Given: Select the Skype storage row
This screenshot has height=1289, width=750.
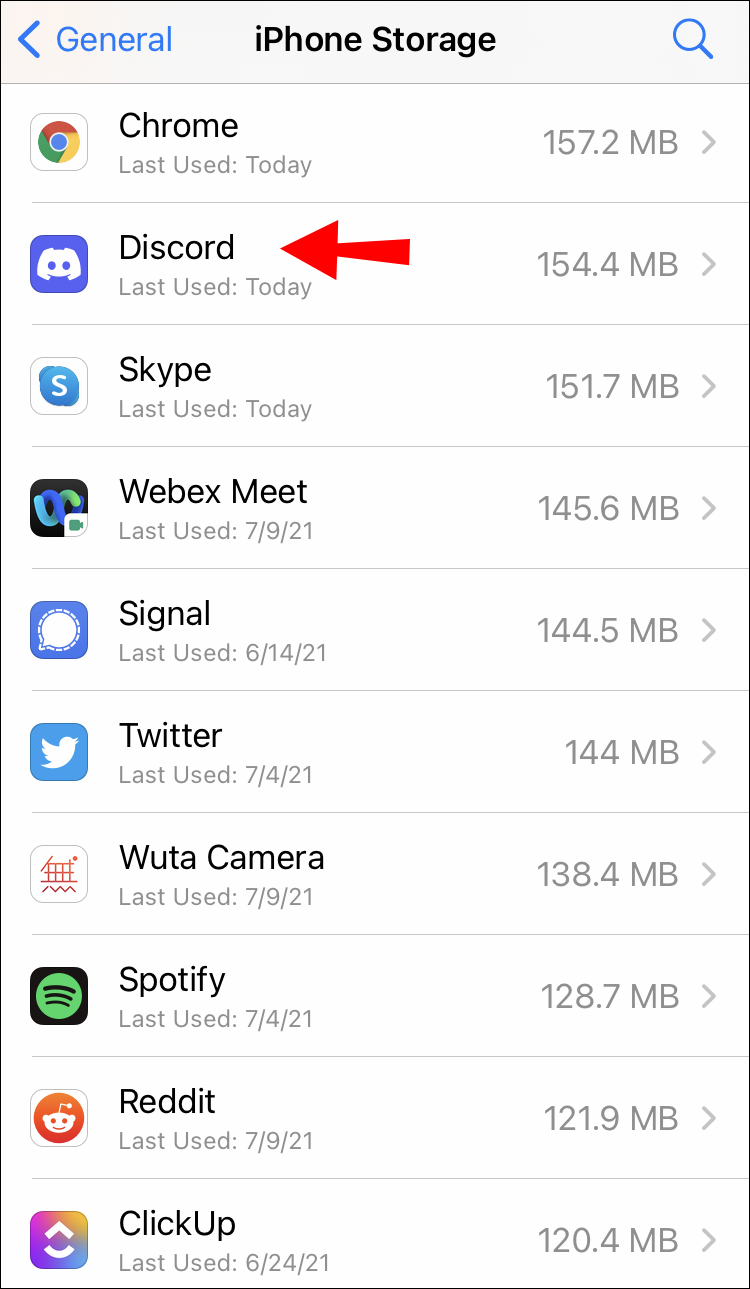Looking at the screenshot, I should click(375, 387).
